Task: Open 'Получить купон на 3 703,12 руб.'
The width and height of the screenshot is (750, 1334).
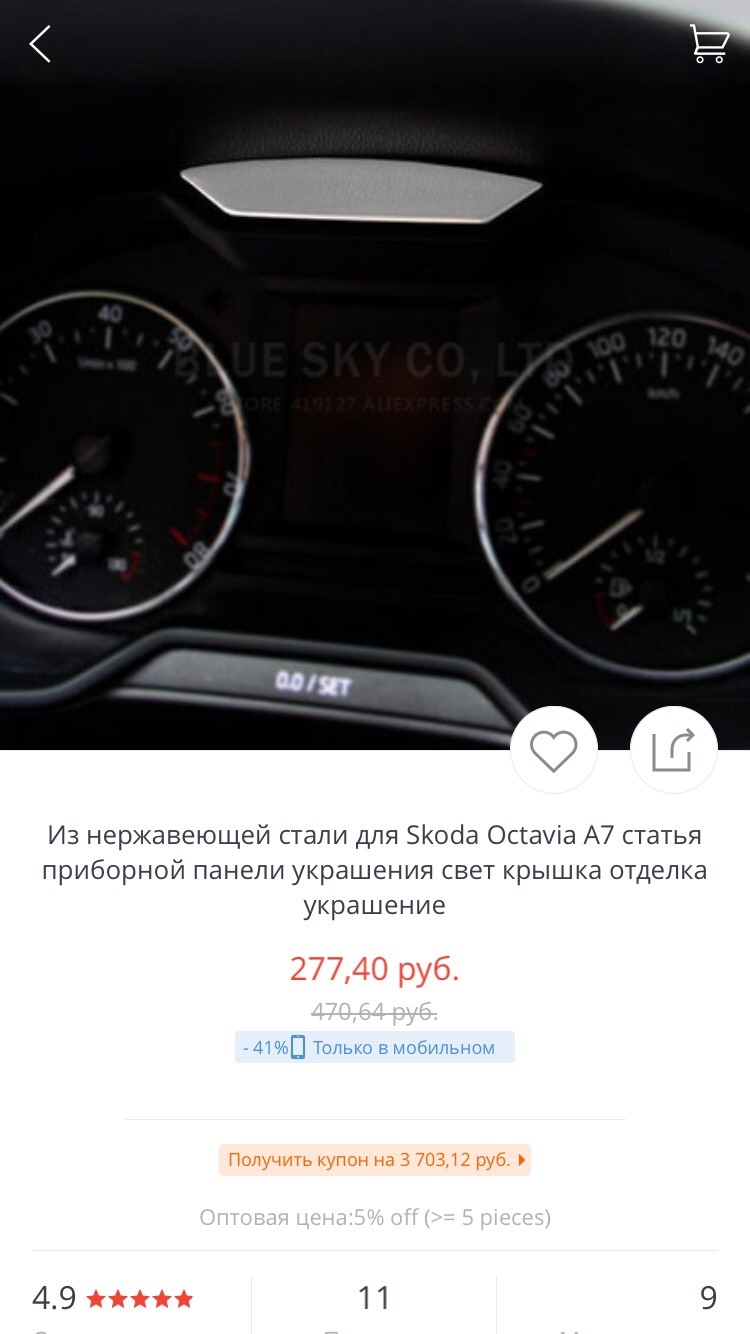Action: pos(375,1160)
